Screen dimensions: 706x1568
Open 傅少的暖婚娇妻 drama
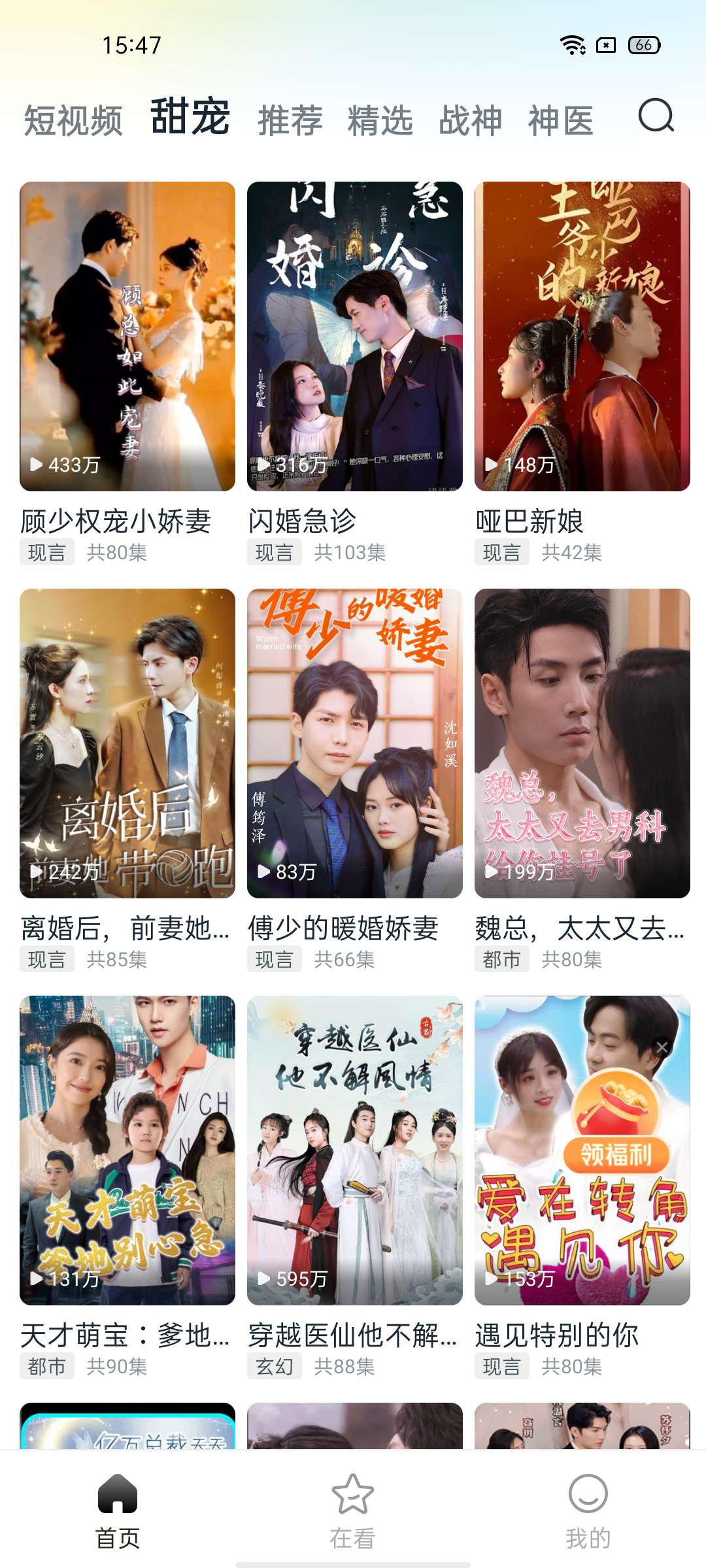355,743
